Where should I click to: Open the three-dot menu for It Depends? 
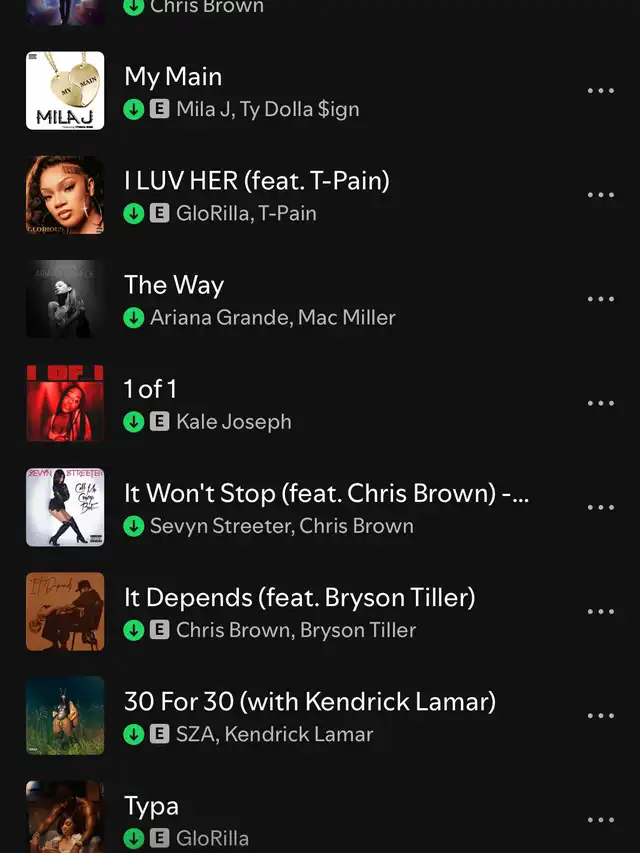pos(600,611)
